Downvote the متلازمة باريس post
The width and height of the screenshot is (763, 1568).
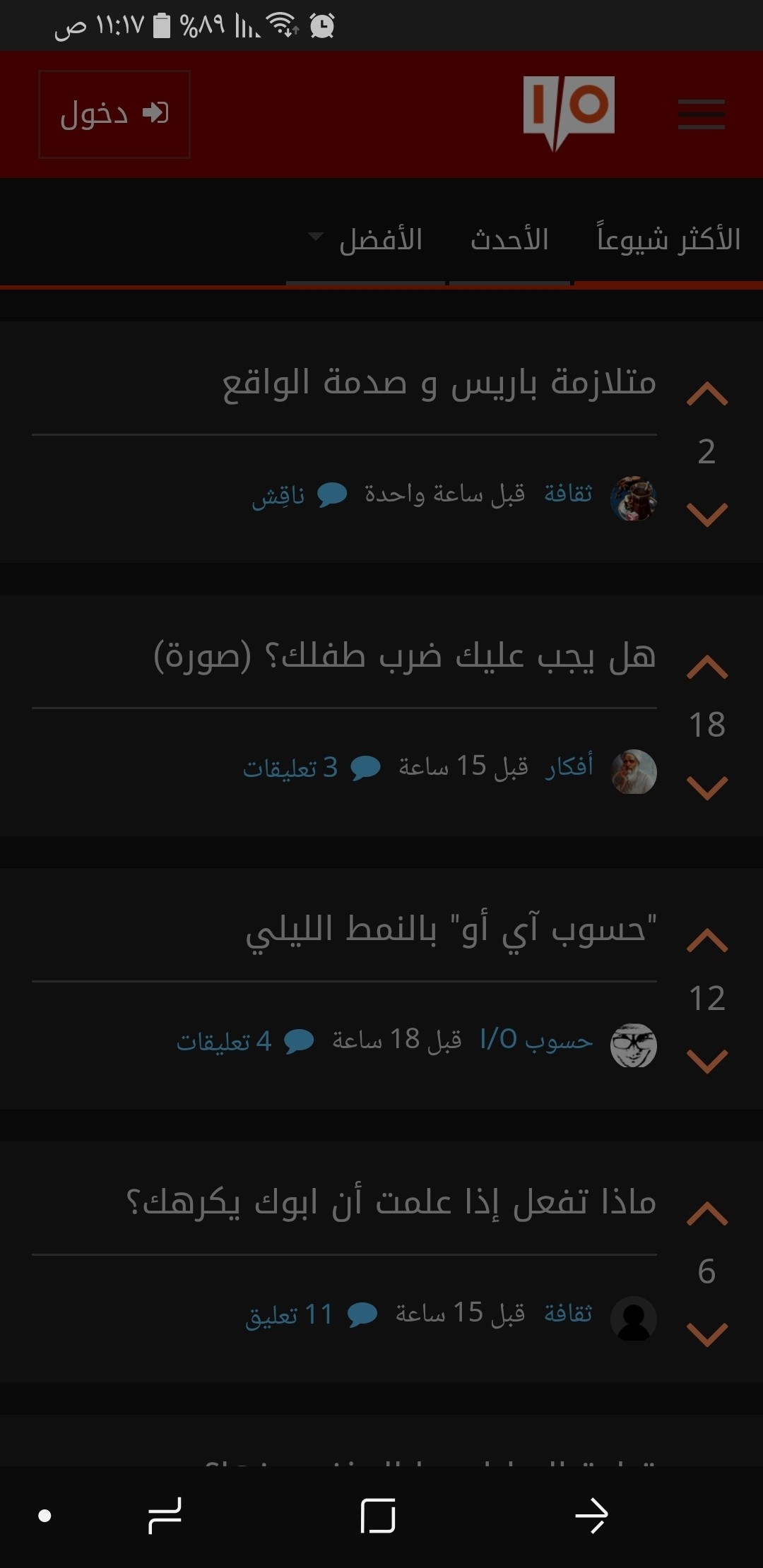coord(706,515)
